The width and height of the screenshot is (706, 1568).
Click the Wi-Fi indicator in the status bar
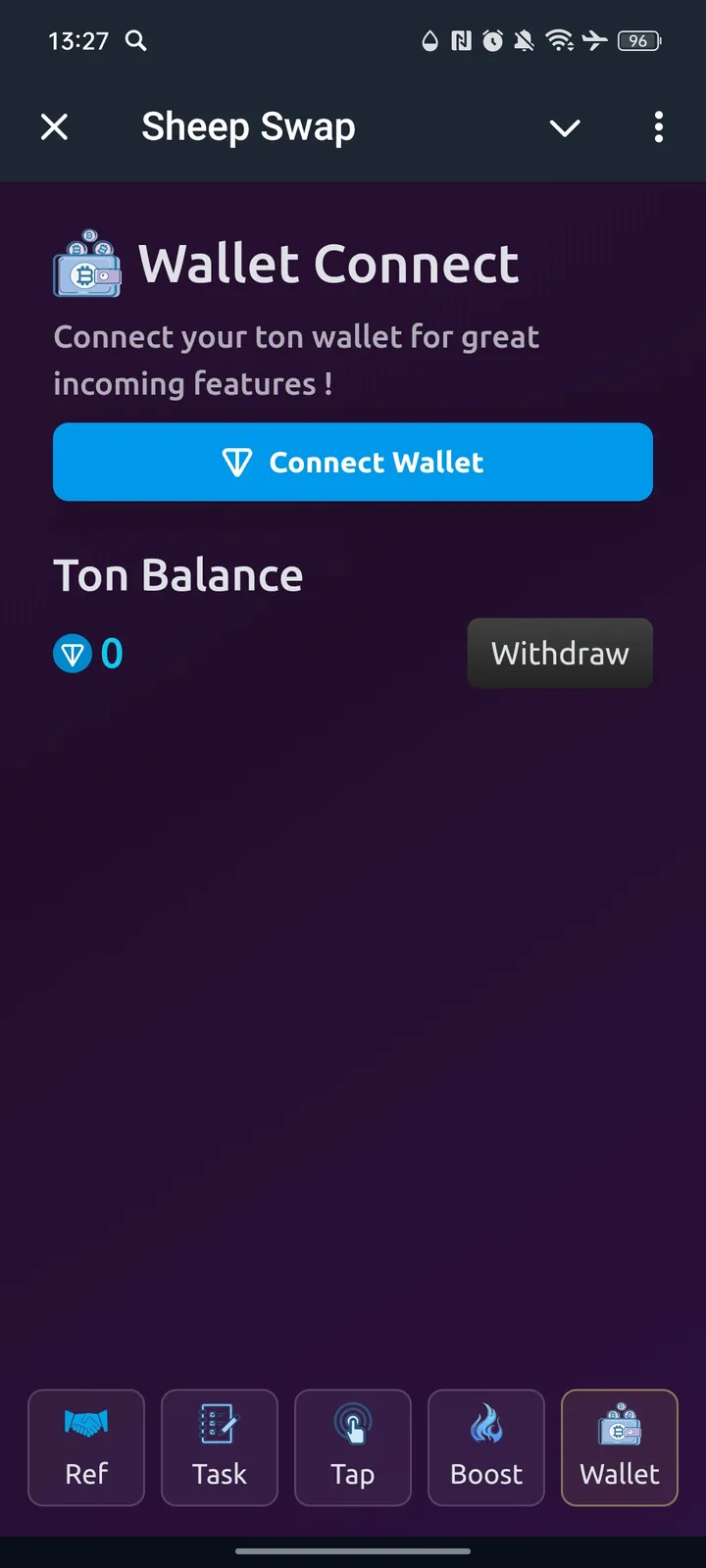click(560, 41)
